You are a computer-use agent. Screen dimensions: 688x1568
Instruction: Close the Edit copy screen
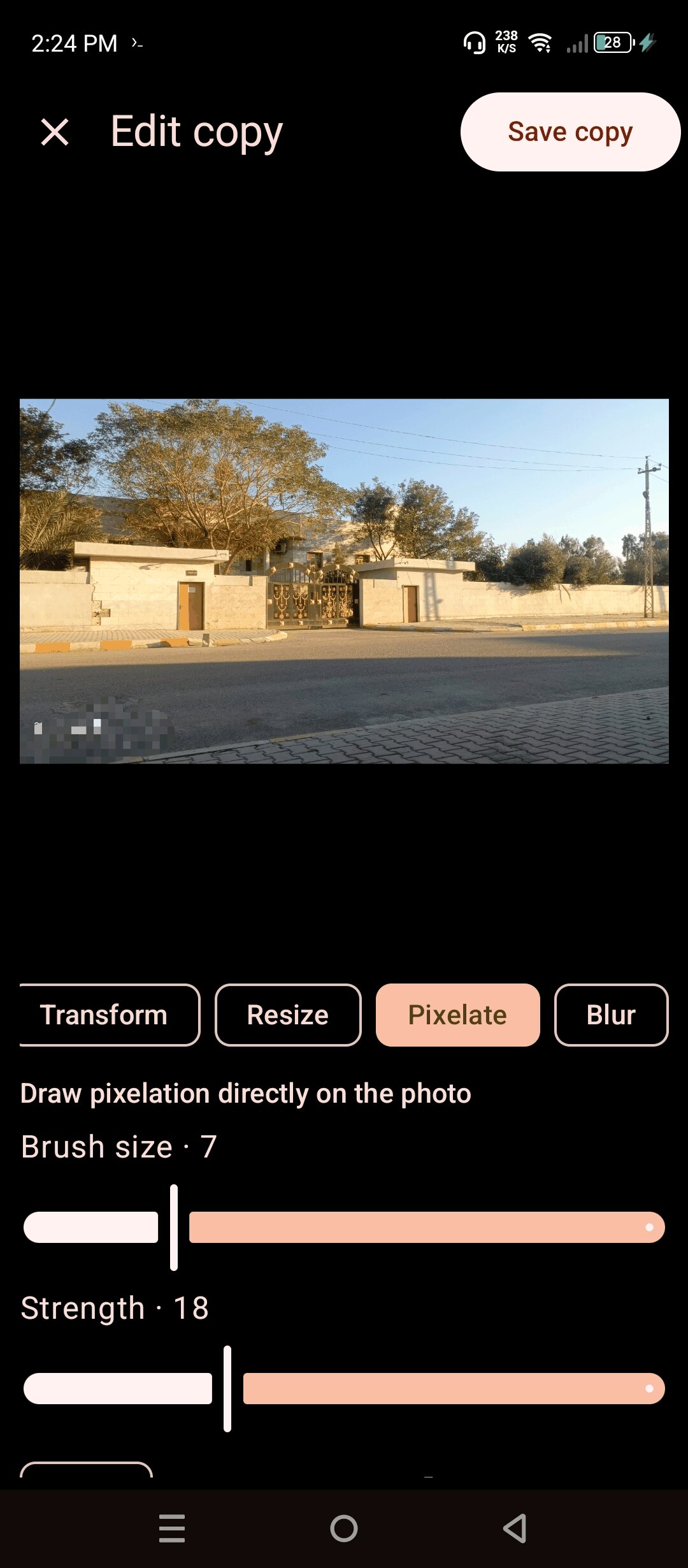pos(55,132)
